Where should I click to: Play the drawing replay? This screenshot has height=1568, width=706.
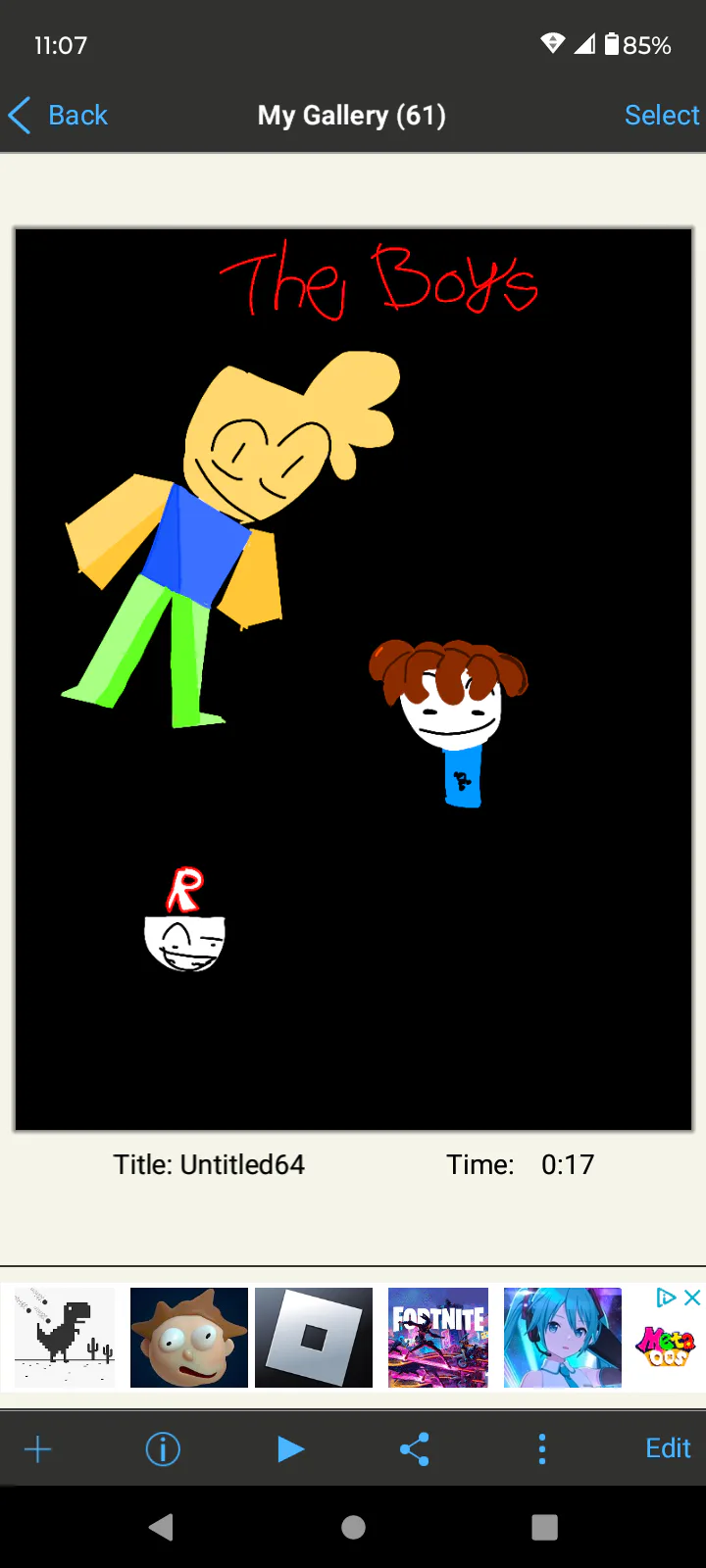[x=290, y=1448]
